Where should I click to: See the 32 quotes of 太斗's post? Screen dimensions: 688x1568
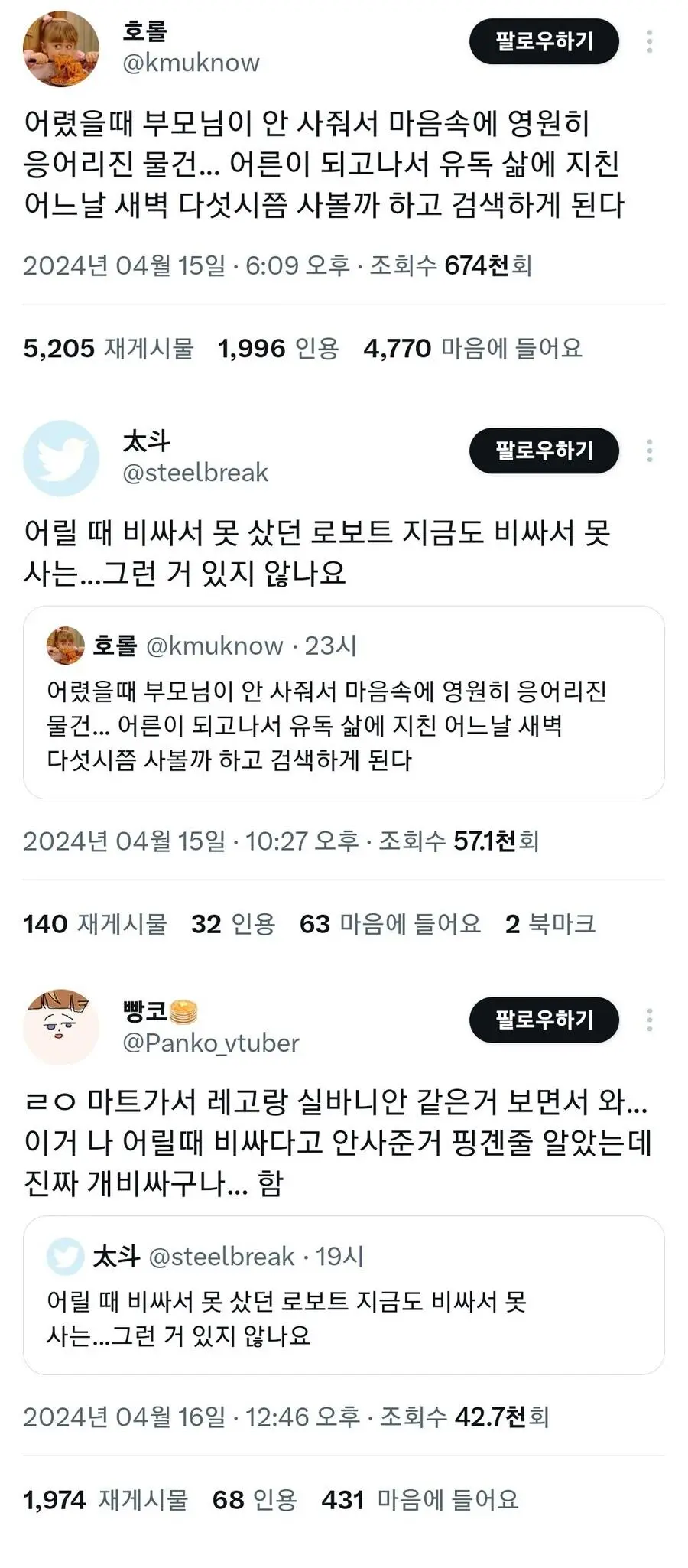point(232,924)
